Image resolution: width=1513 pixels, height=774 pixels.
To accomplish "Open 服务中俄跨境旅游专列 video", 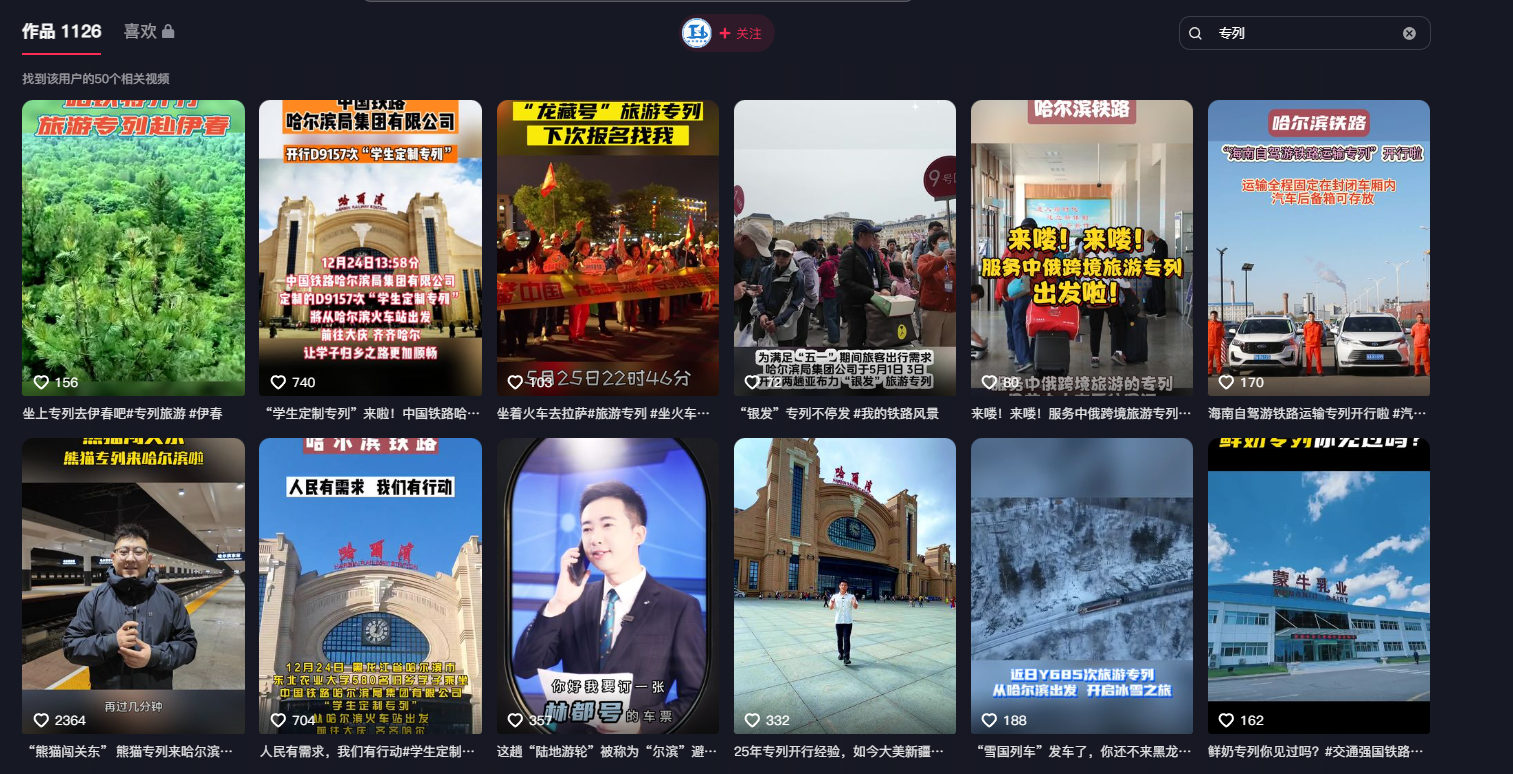I will 1082,248.
